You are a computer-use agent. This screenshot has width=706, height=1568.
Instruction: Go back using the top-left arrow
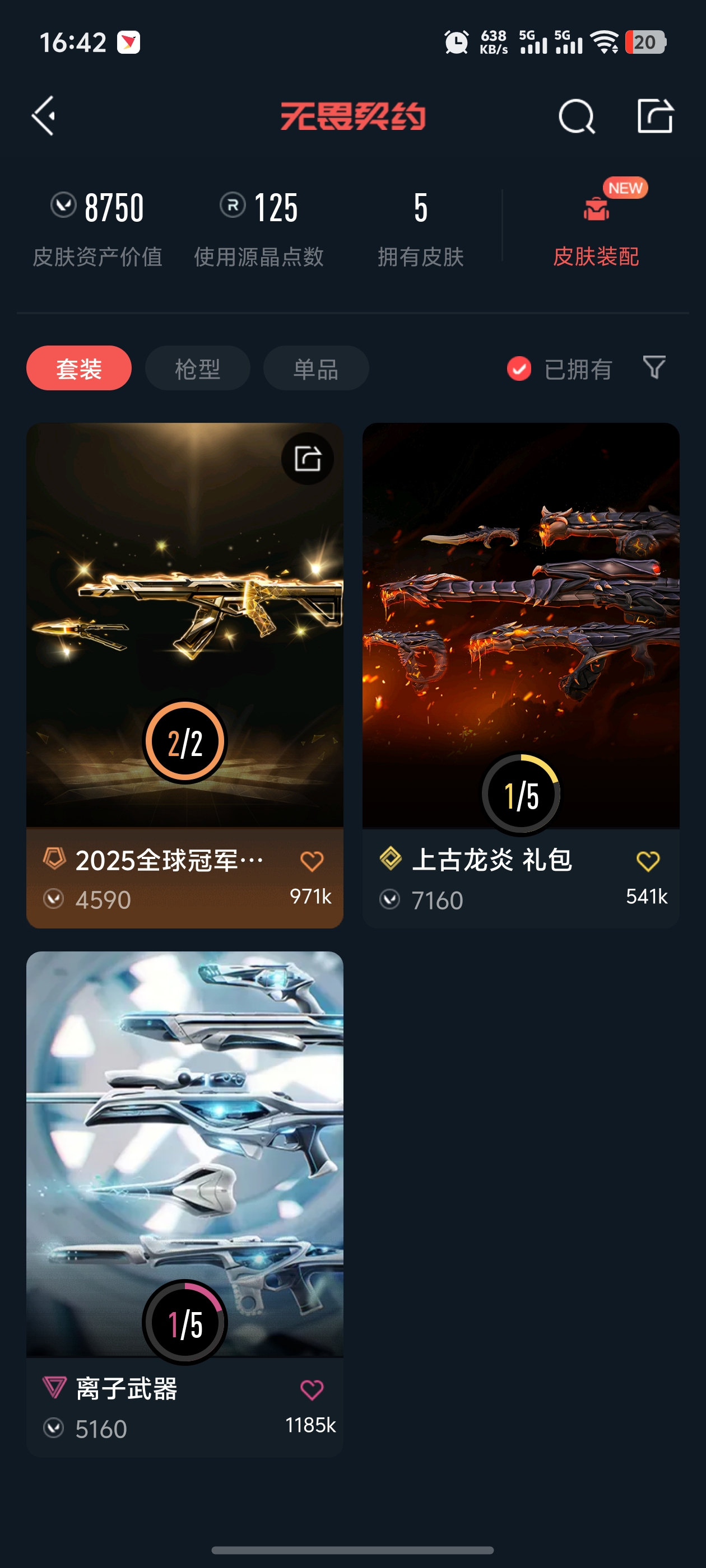click(44, 115)
